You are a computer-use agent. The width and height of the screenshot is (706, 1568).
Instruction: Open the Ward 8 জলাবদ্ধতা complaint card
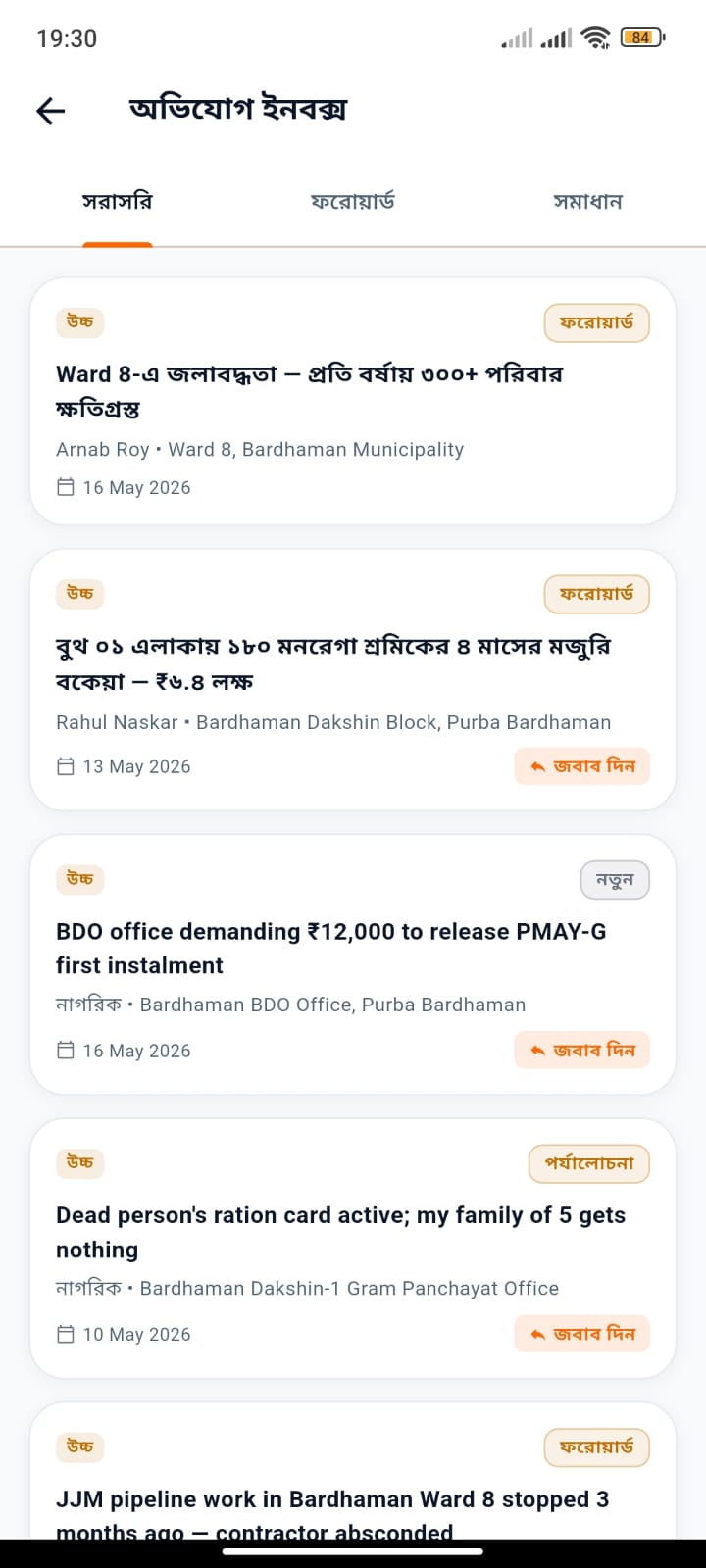click(x=353, y=402)
